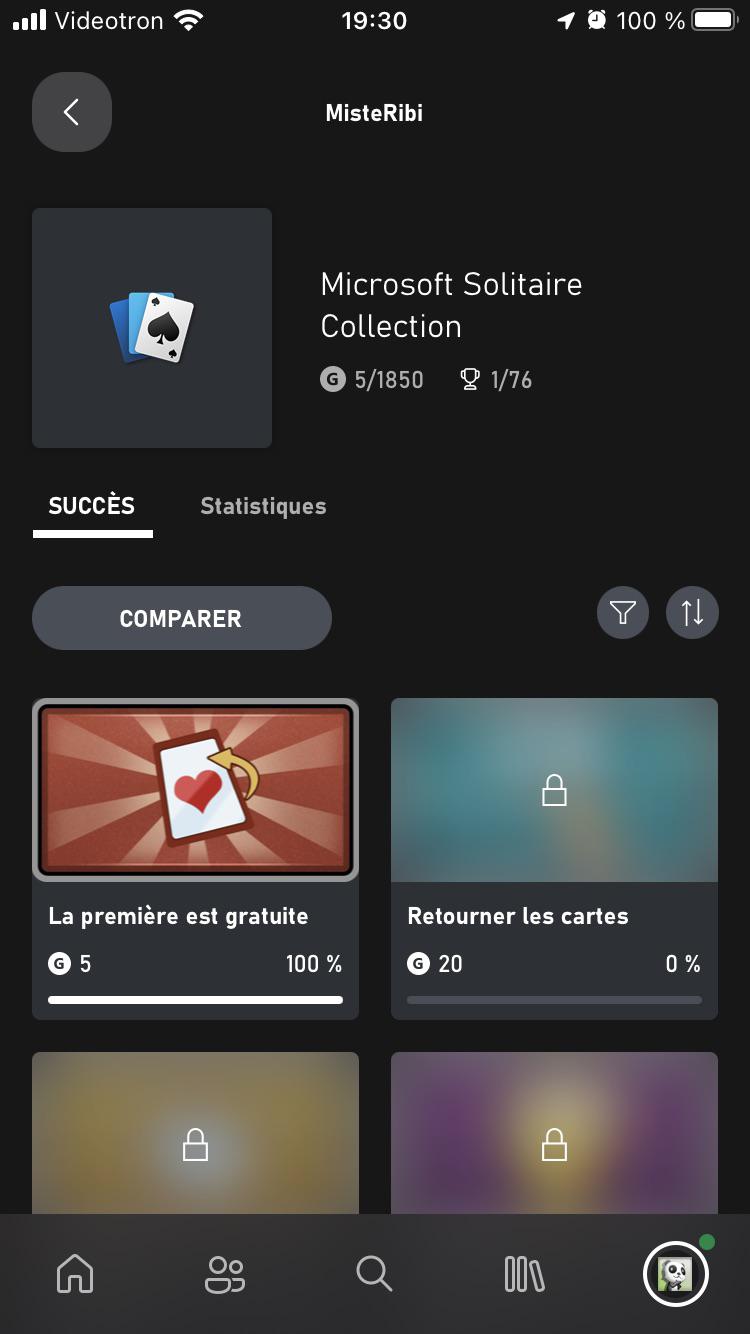Open the achievements filter funnel

point(623,612)
